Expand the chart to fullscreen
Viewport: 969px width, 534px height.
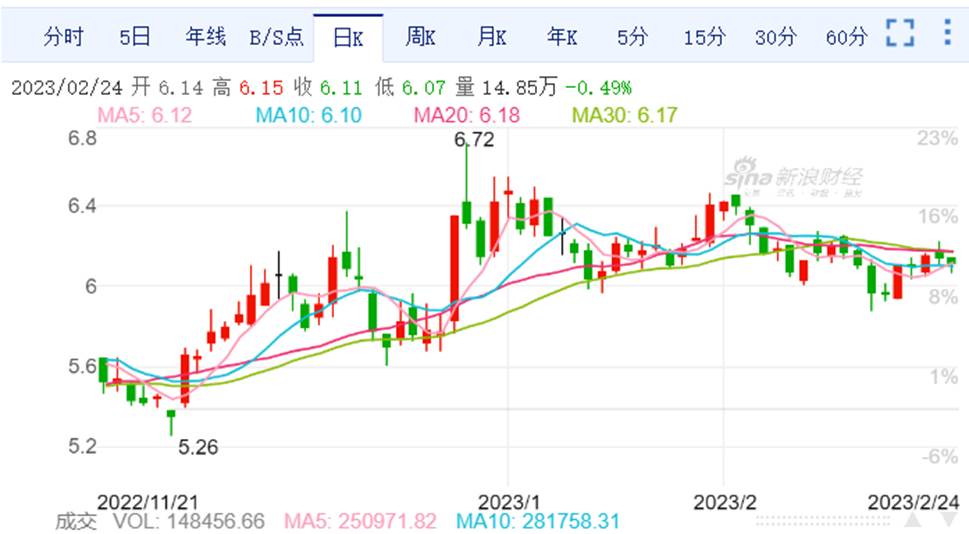pos(901,32)
